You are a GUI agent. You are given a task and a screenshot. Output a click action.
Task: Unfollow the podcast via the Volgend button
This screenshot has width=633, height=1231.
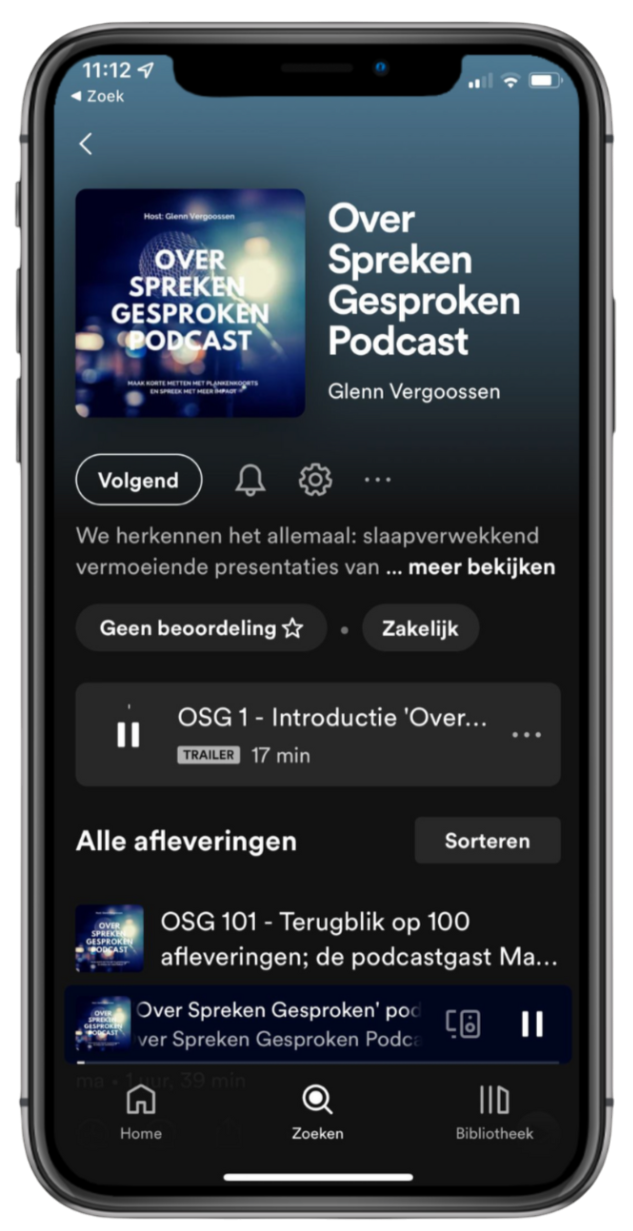(138, 480)
